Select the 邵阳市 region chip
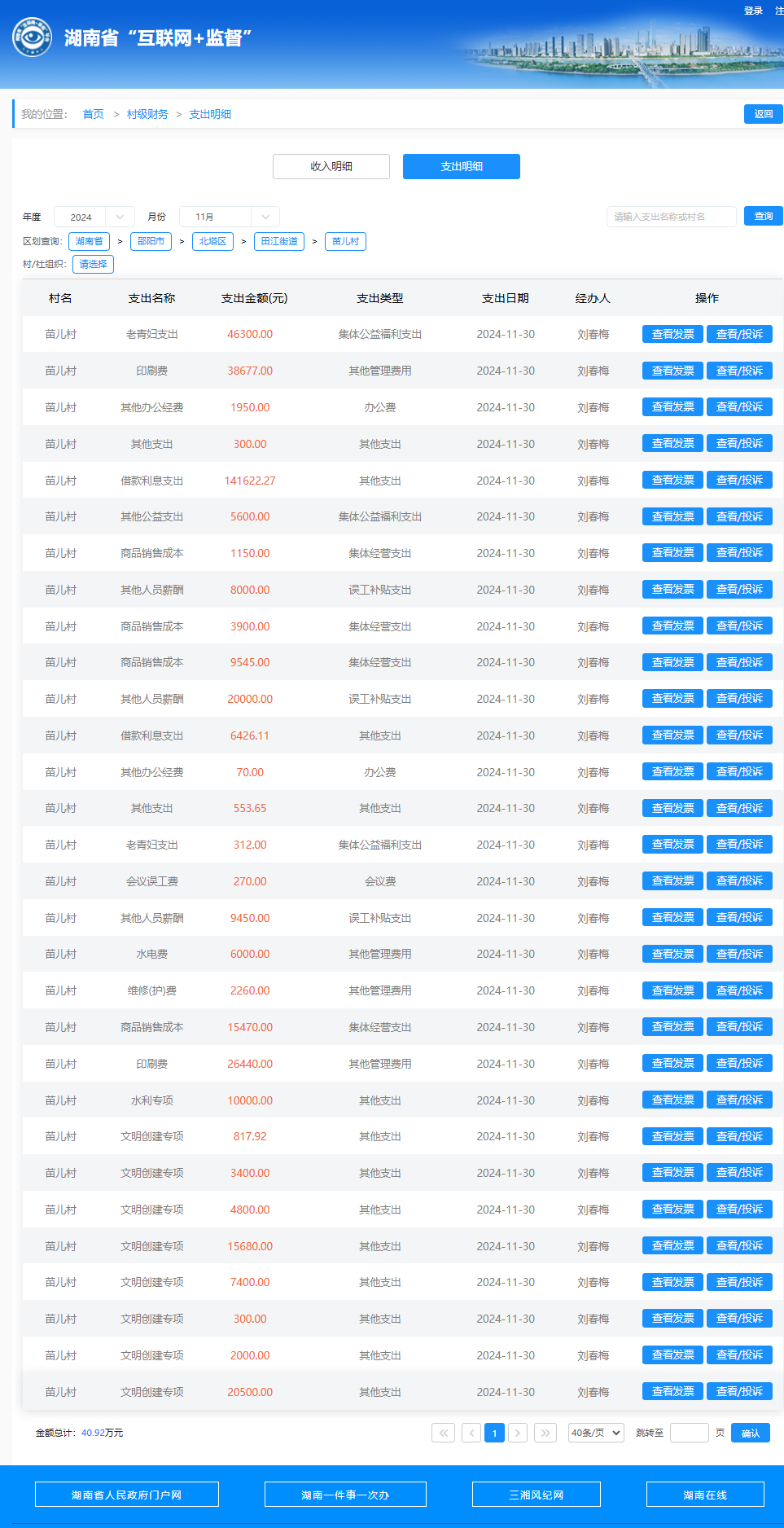The image size is (784, 1528). [x=151, y=241]
